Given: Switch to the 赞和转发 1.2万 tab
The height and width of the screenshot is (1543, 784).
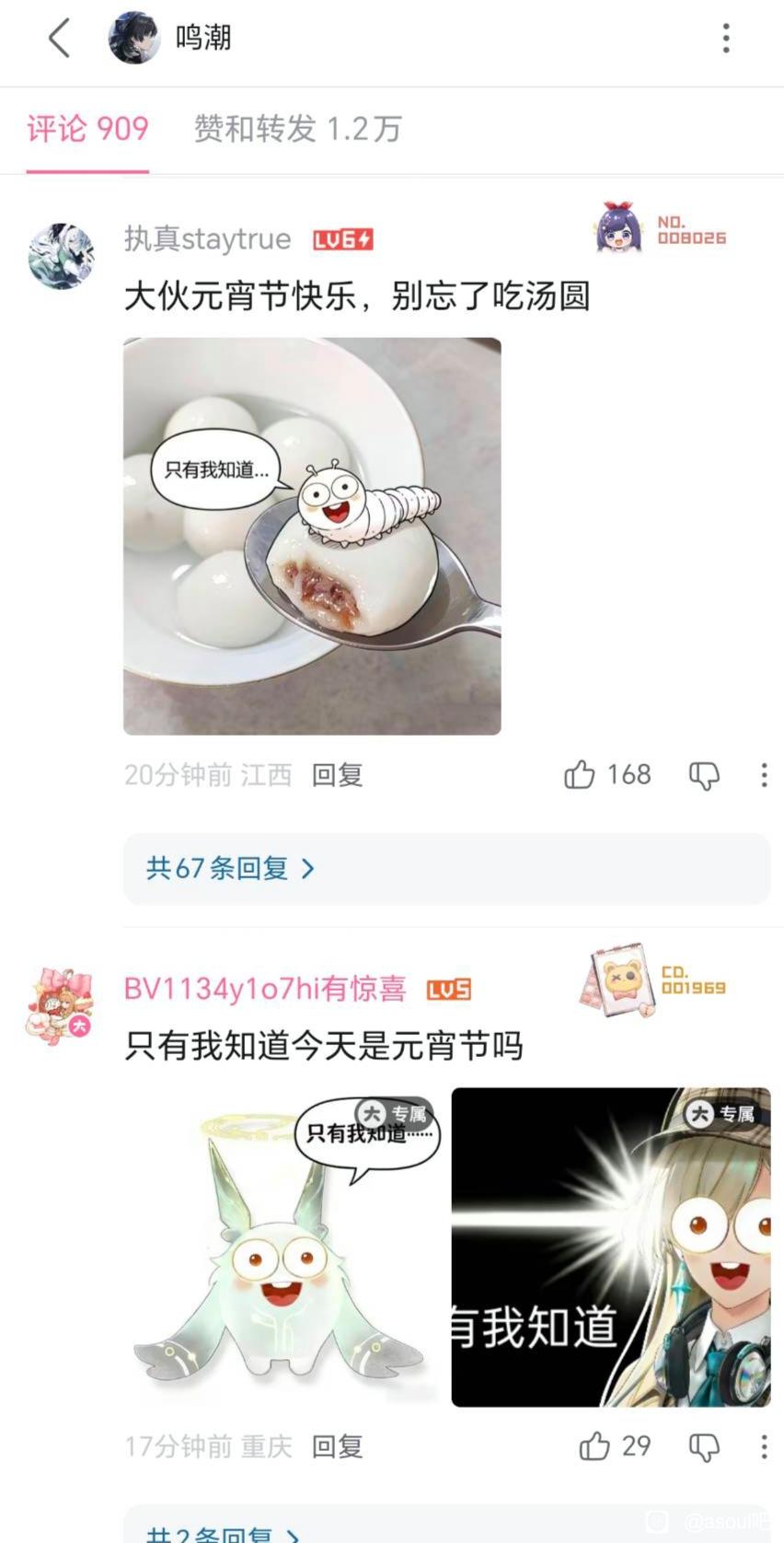Looking at the screenshot, I should [x=297, y=129].
